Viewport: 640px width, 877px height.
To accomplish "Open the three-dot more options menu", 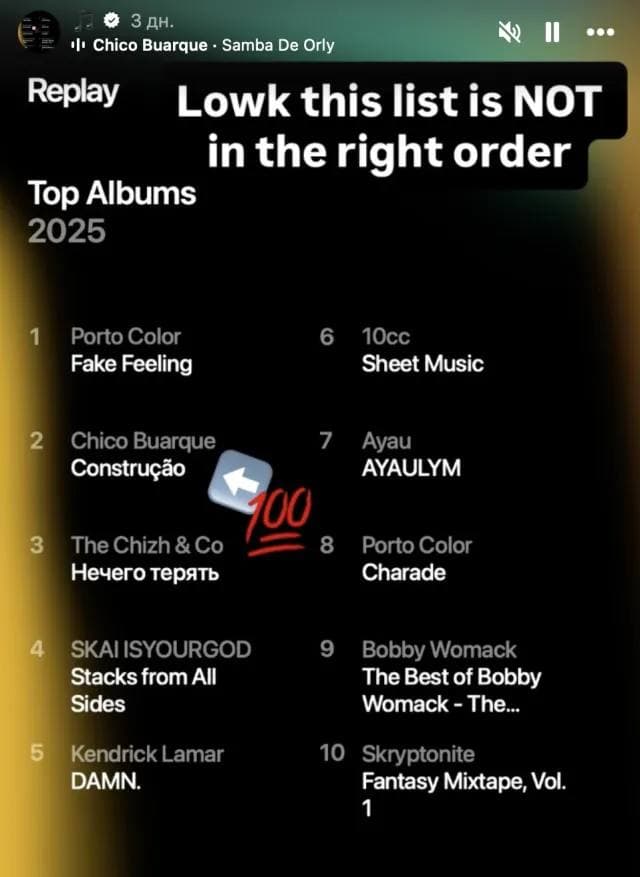I will 599,33.
